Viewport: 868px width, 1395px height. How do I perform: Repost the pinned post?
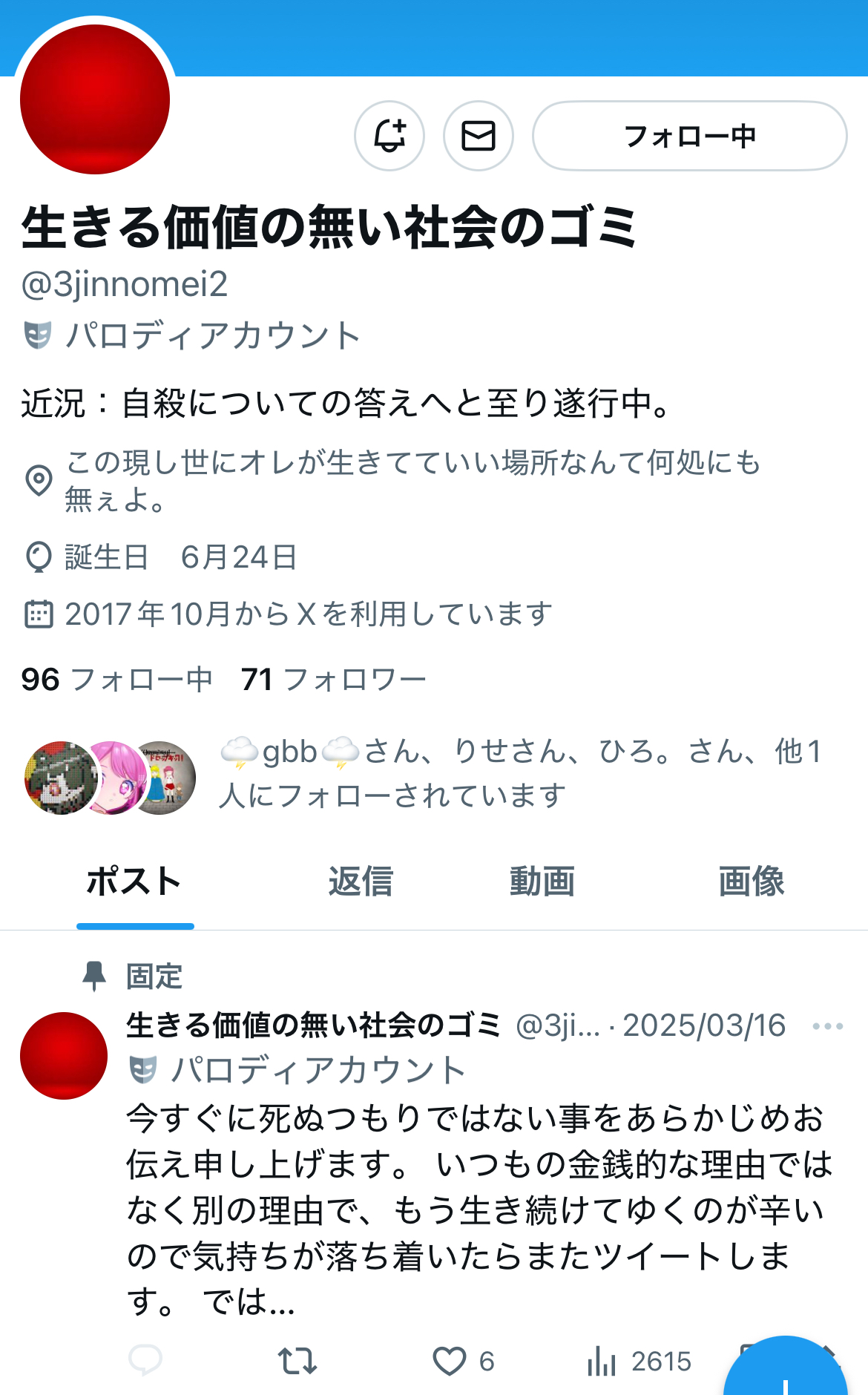point(297,1362)
